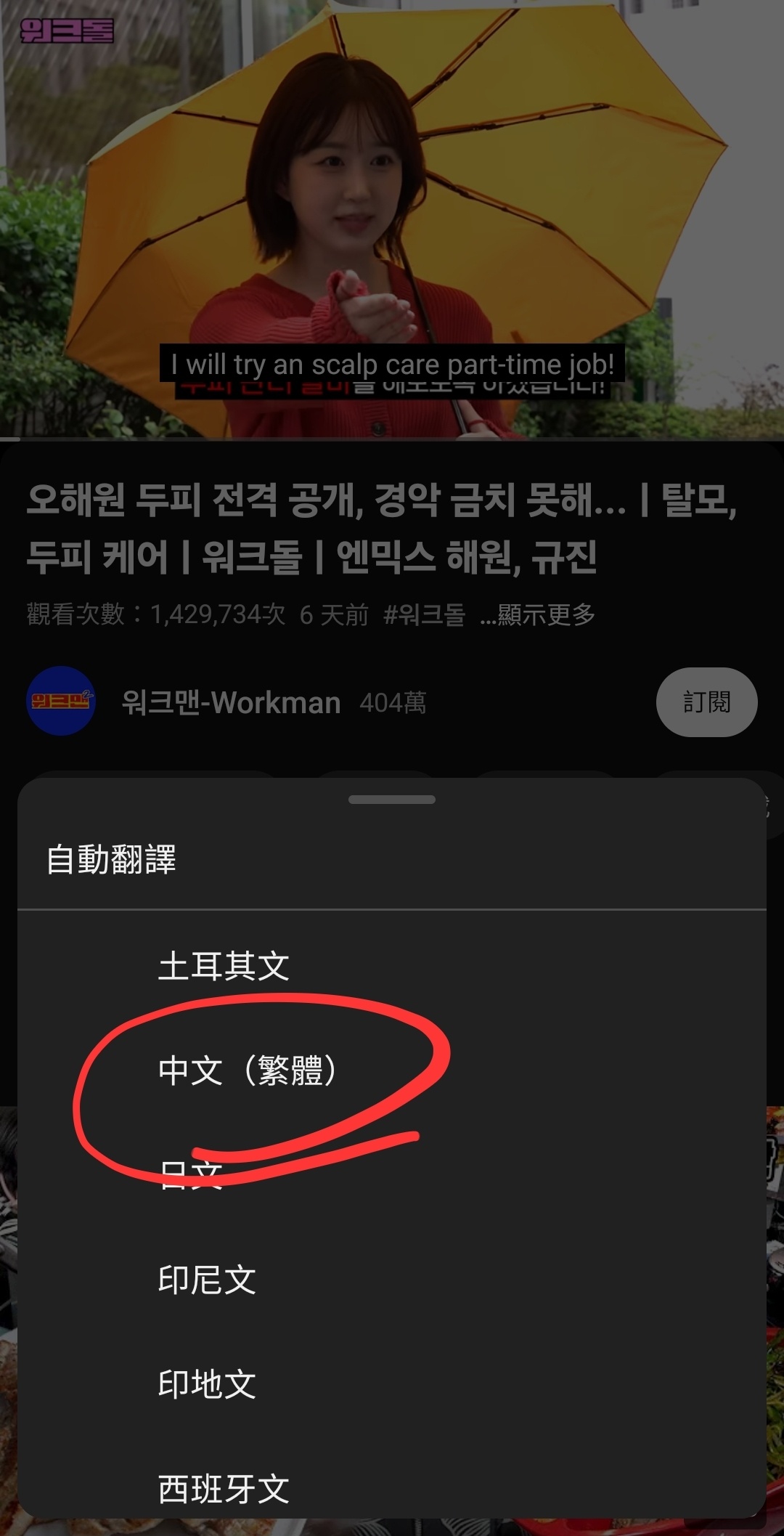Expand the description with 顯示更多
Image resolution: width=784 pixels, height=1536 pixels.
pos(538,615)
